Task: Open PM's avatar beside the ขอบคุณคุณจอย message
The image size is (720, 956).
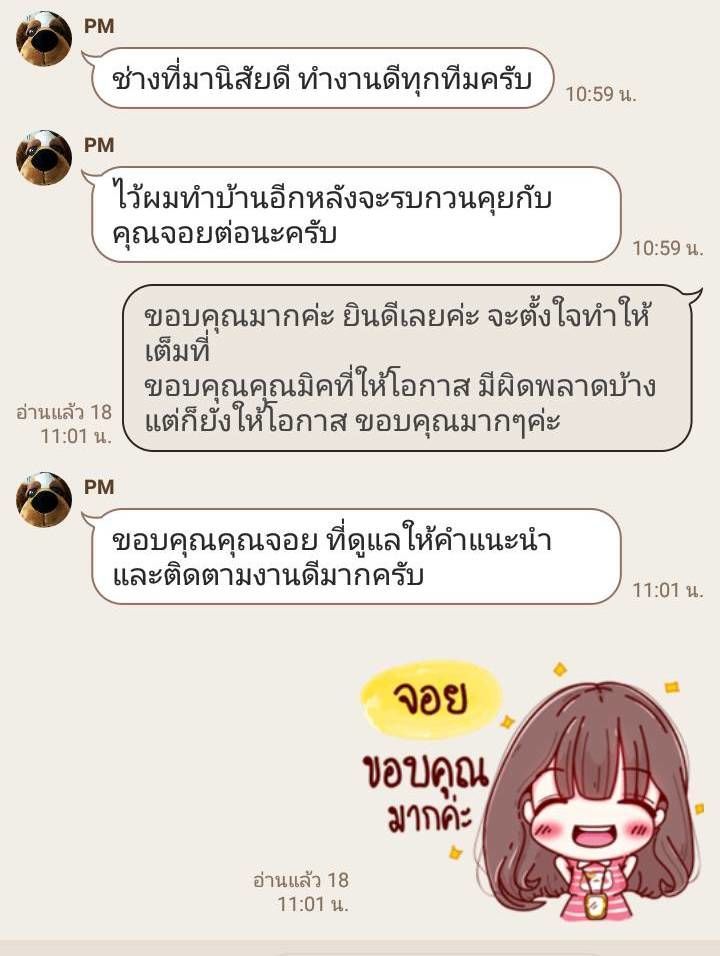Action: point(44,499)
